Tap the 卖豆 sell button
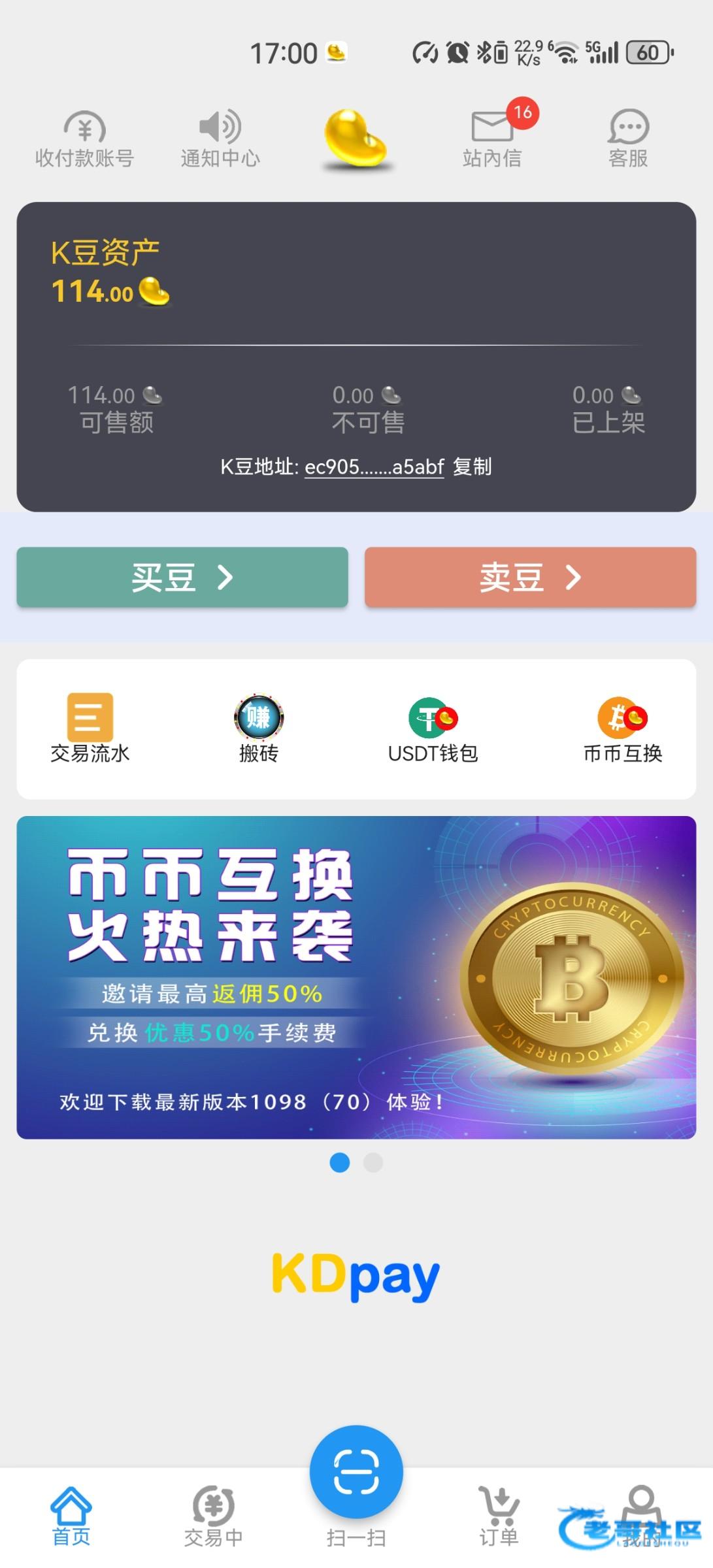The image size is (713, 1568). (x=530, y=578)
